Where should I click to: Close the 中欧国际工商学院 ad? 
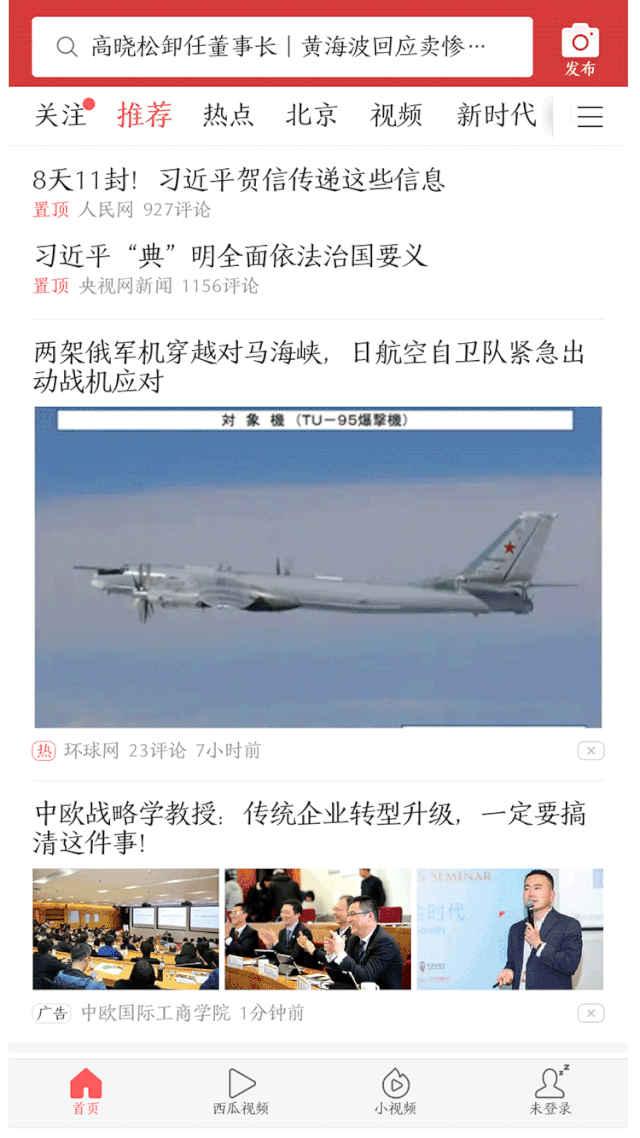tap(590, 1014)
